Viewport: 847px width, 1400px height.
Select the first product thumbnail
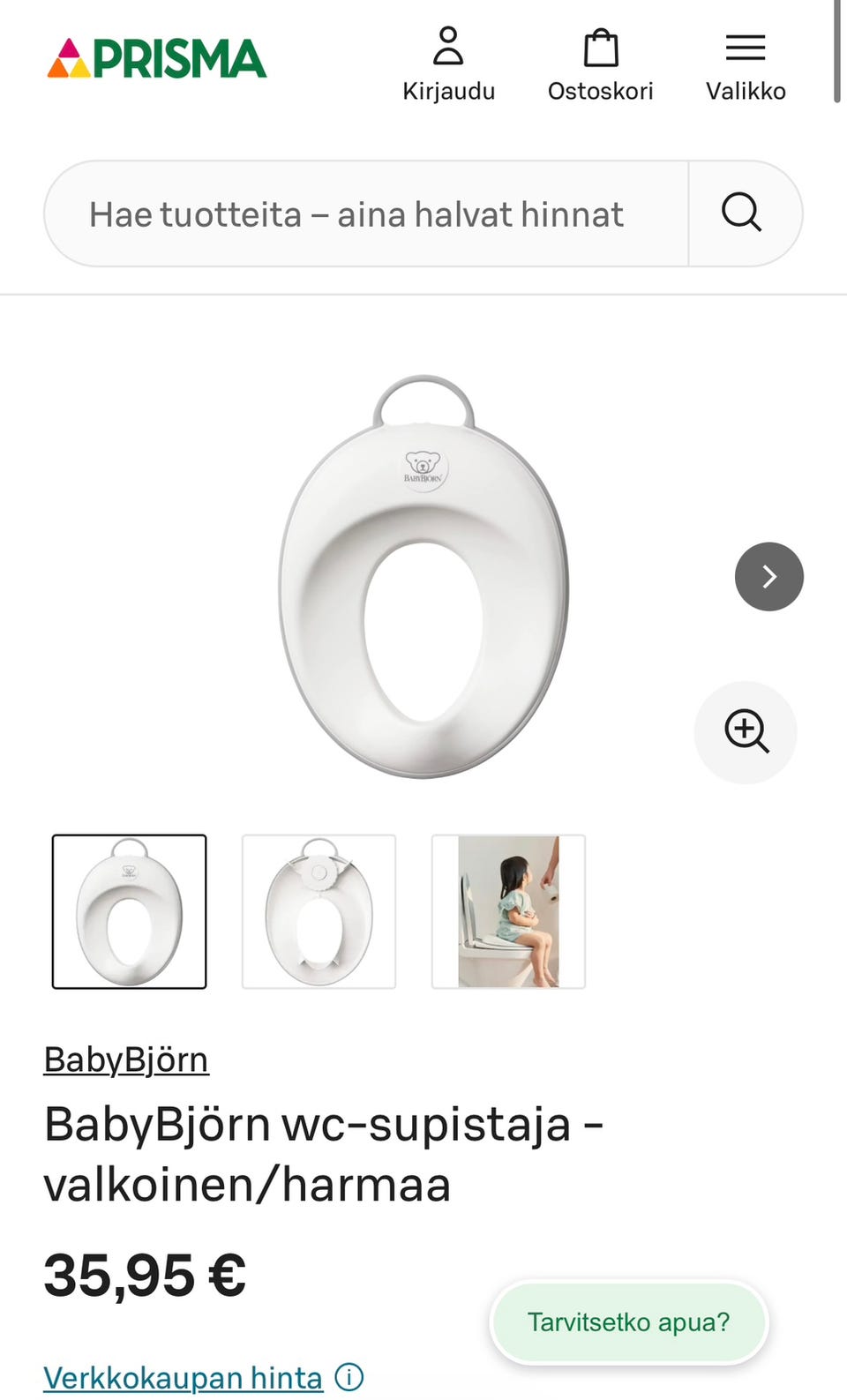pyautogui.click(x=130, y=911)
